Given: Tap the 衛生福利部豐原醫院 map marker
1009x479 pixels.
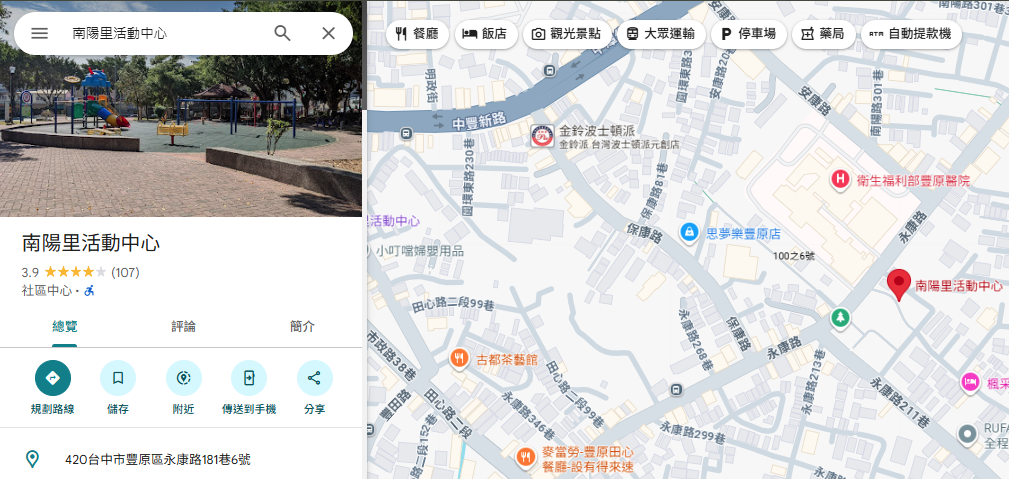Looking at the screenshot, I should (x=841, y=180).
